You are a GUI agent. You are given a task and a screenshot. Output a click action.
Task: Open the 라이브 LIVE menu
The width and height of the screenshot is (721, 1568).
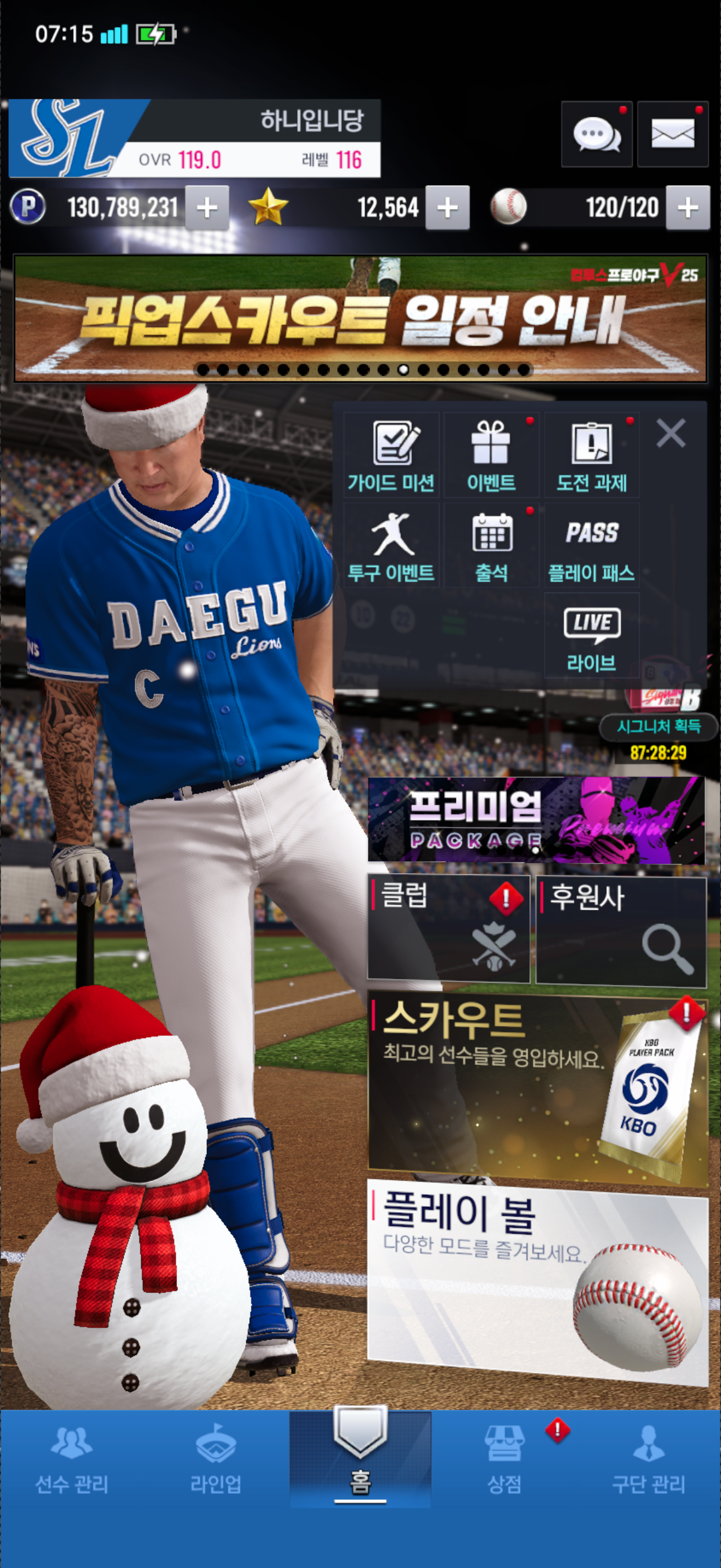[x=591, y=636]
